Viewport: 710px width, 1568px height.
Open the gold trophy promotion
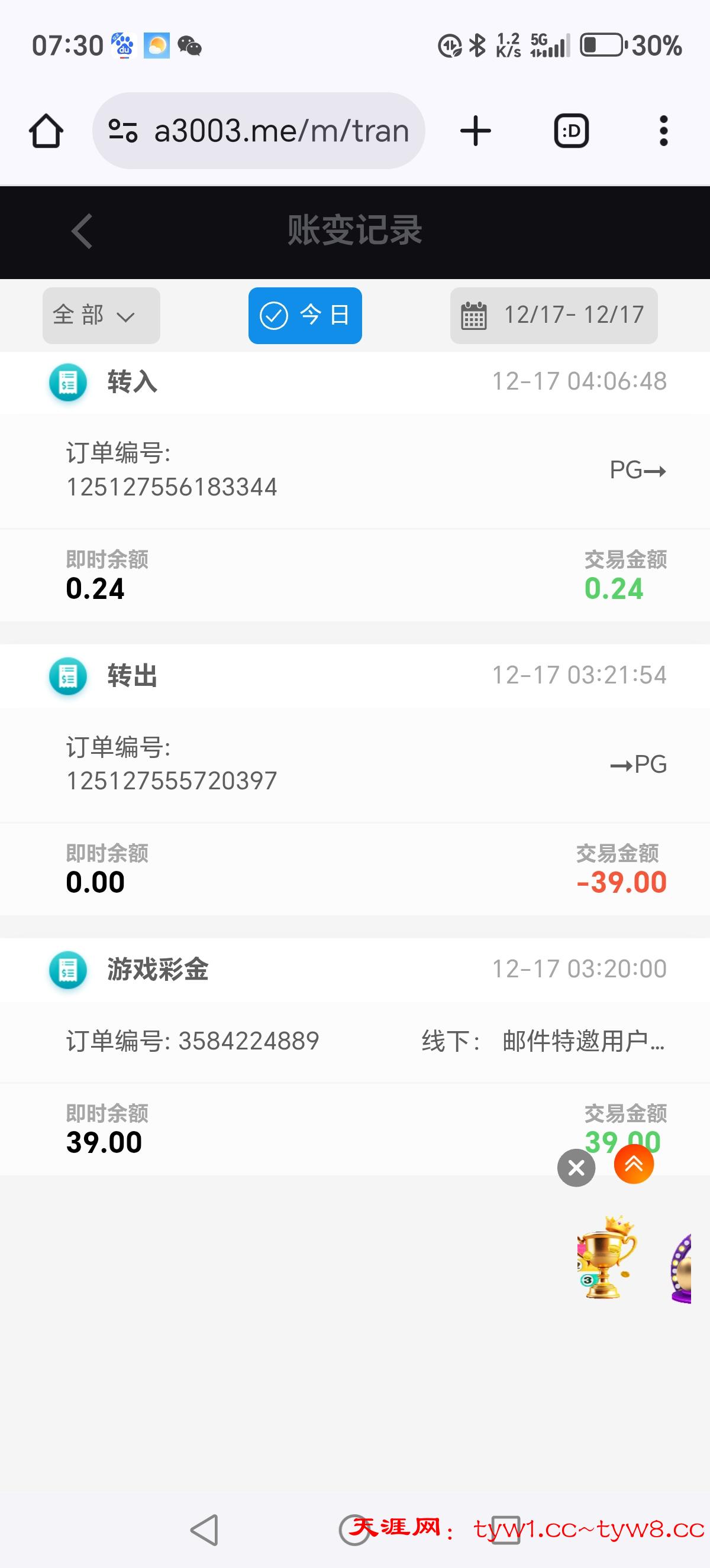[605, 1258]
